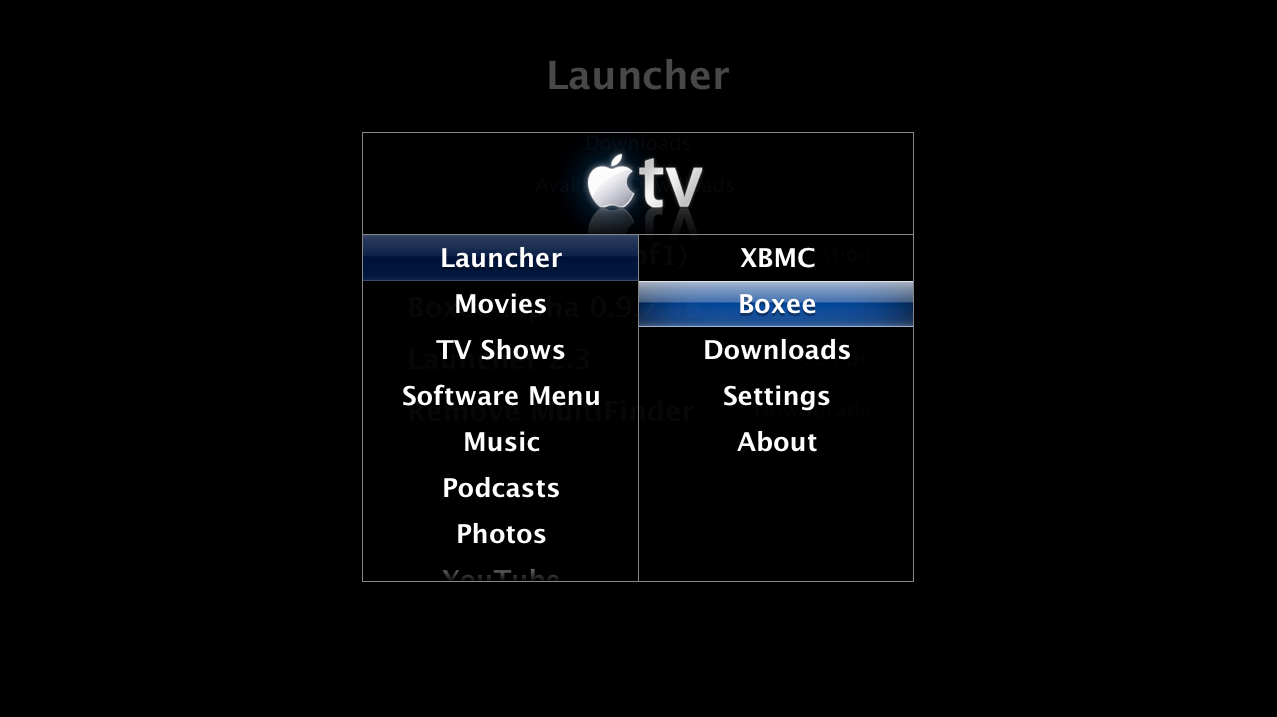
Task: Launch XBMC
Action: 777,258
